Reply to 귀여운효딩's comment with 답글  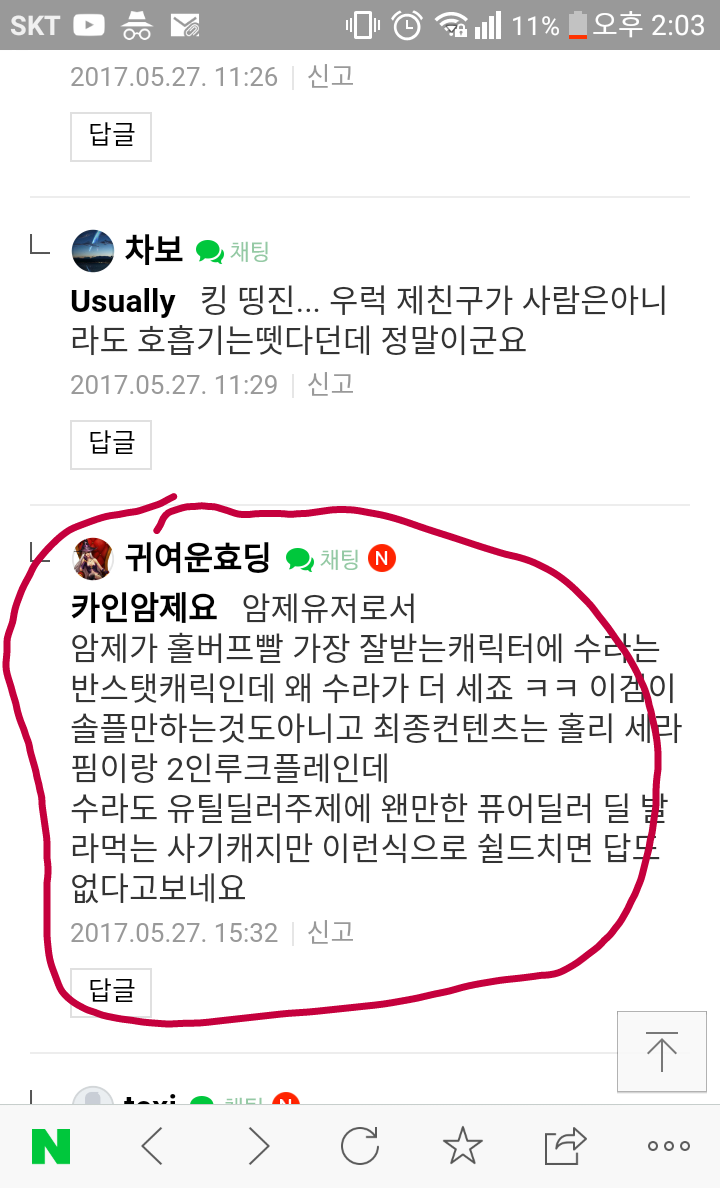point(111,993)
